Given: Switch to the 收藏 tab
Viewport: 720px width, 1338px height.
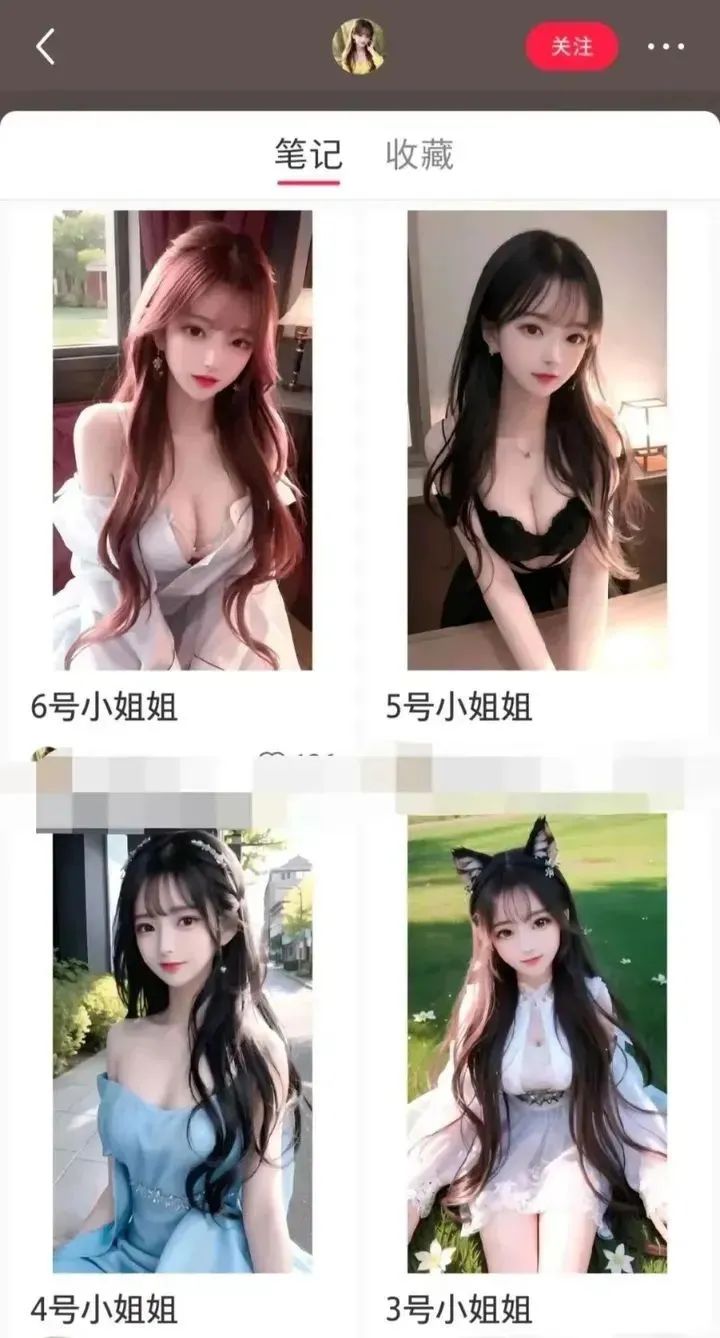Looking at the screenshot, I should (x=421, y=153).
